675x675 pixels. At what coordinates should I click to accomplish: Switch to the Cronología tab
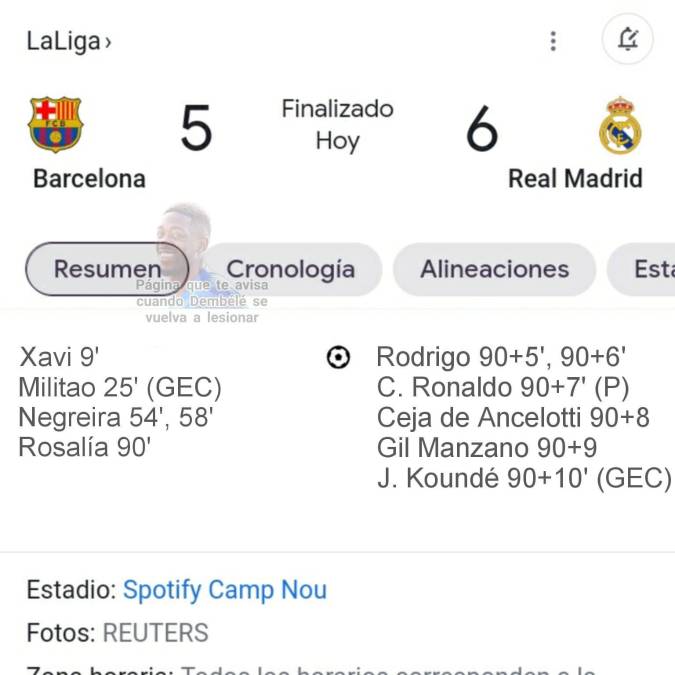(x=290, y=269)
